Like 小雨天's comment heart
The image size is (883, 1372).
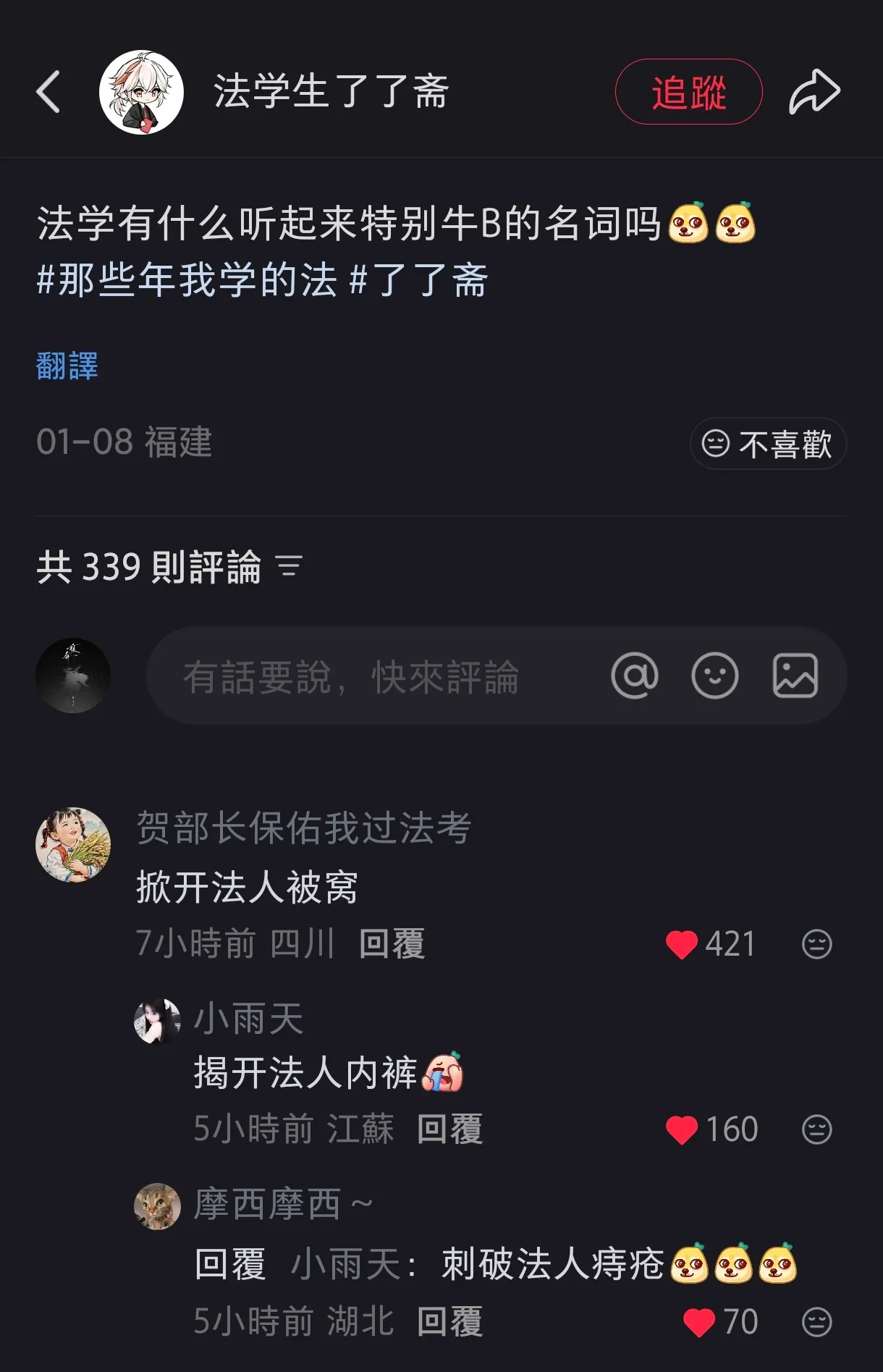(x=682, y=1128)
